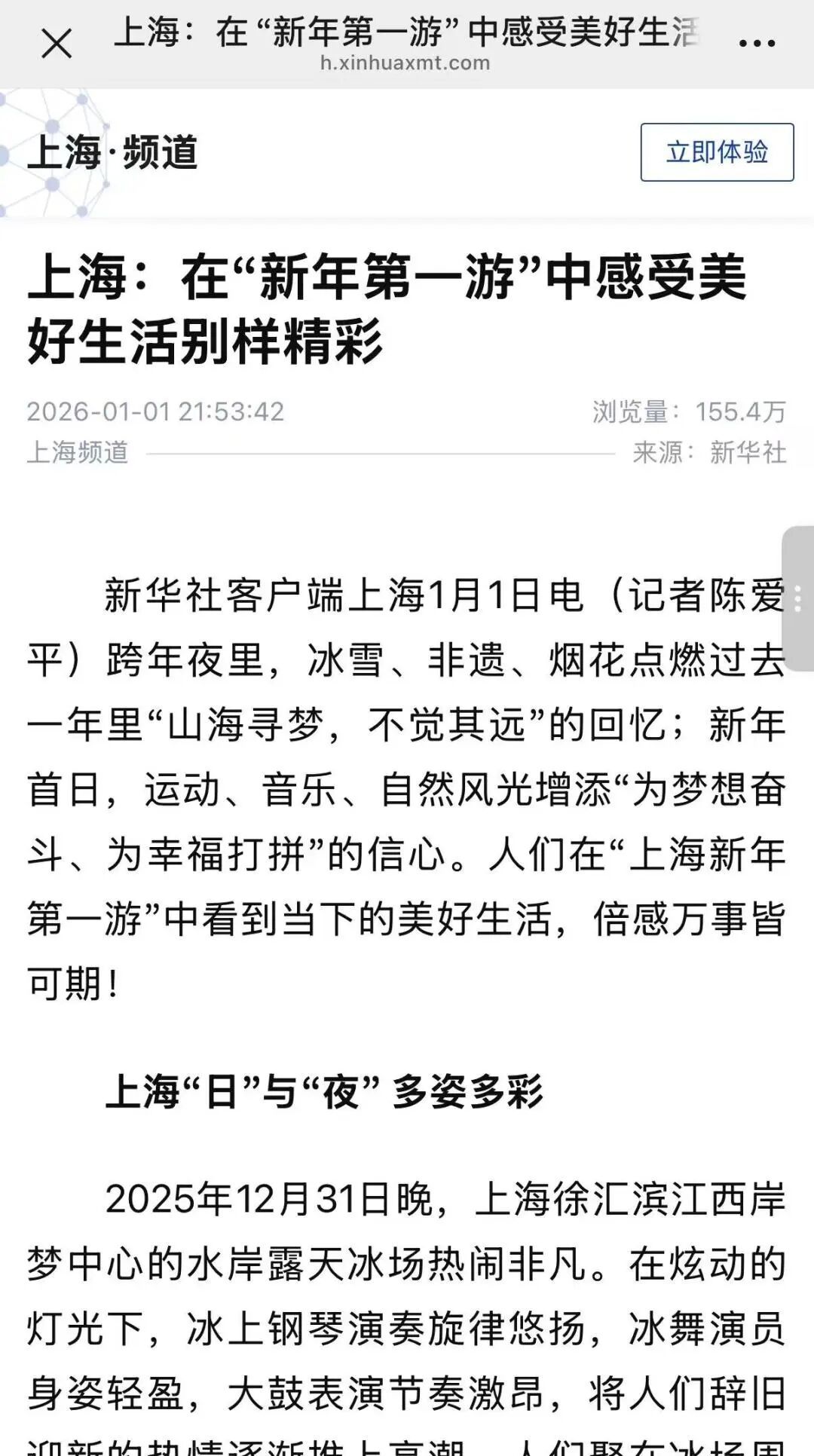Screen dimensions: 814x1456
Task: Open the three-dot more options menu
Action: (757, 44)
